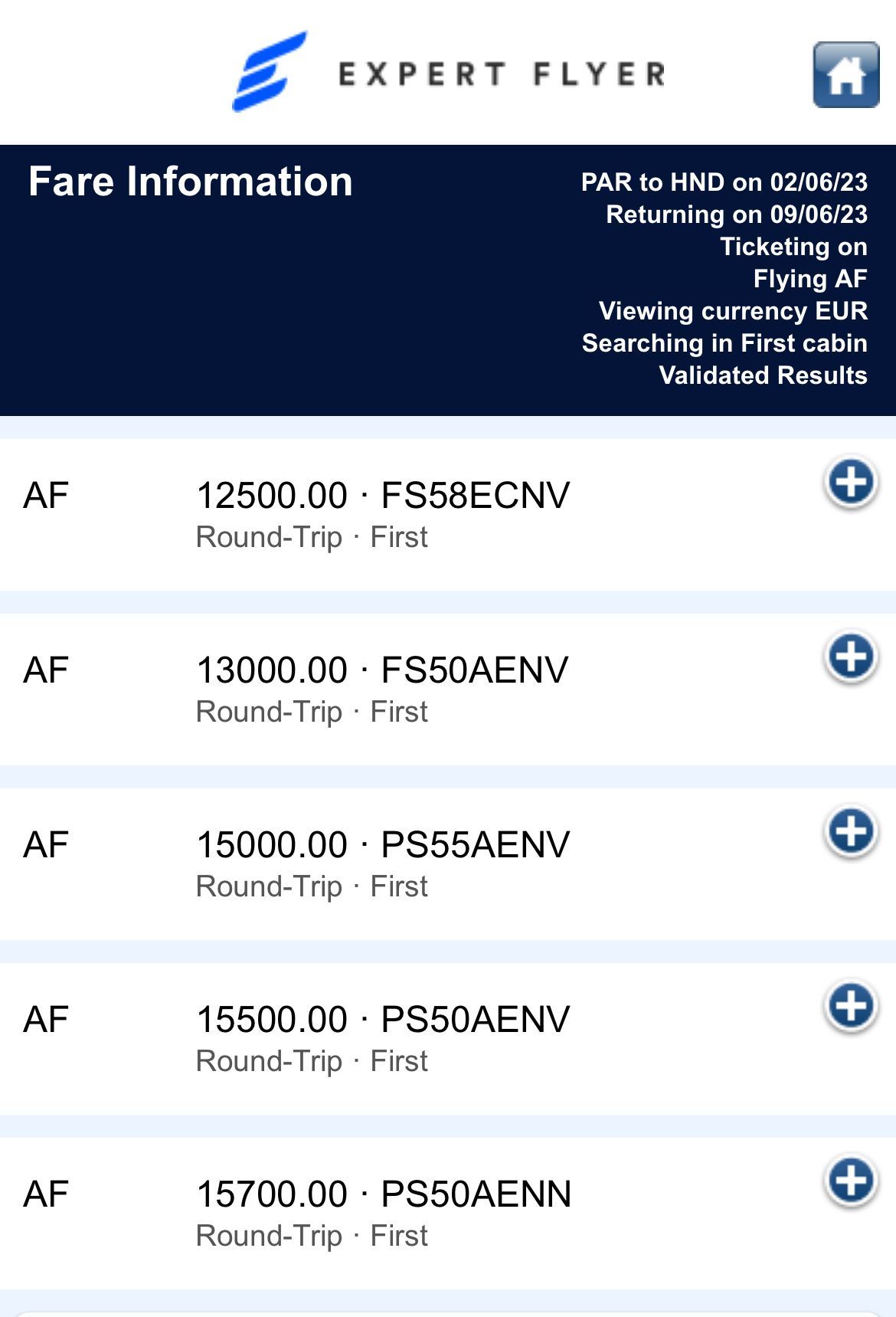Expand the plus icon for PS55AENV
The image size is (896, 1317).
point(851,832)
